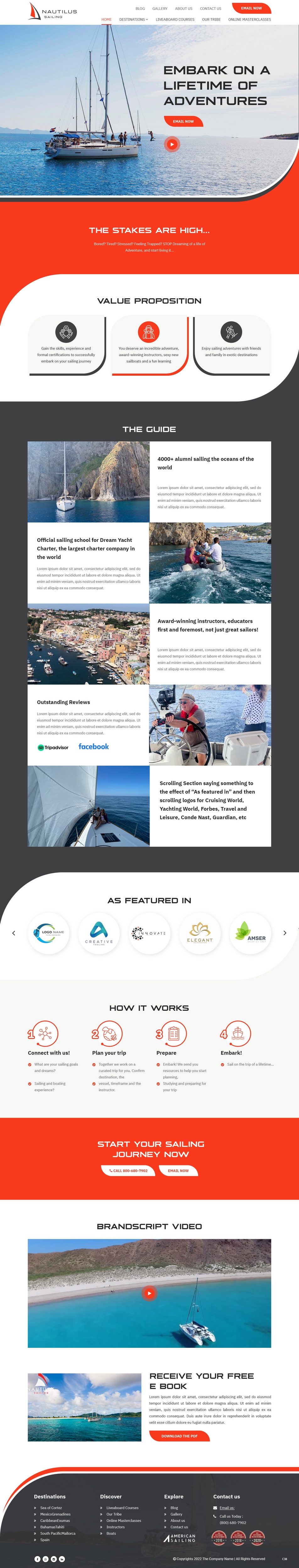Open Online Masterclasses from top navigation

[249, 19]
